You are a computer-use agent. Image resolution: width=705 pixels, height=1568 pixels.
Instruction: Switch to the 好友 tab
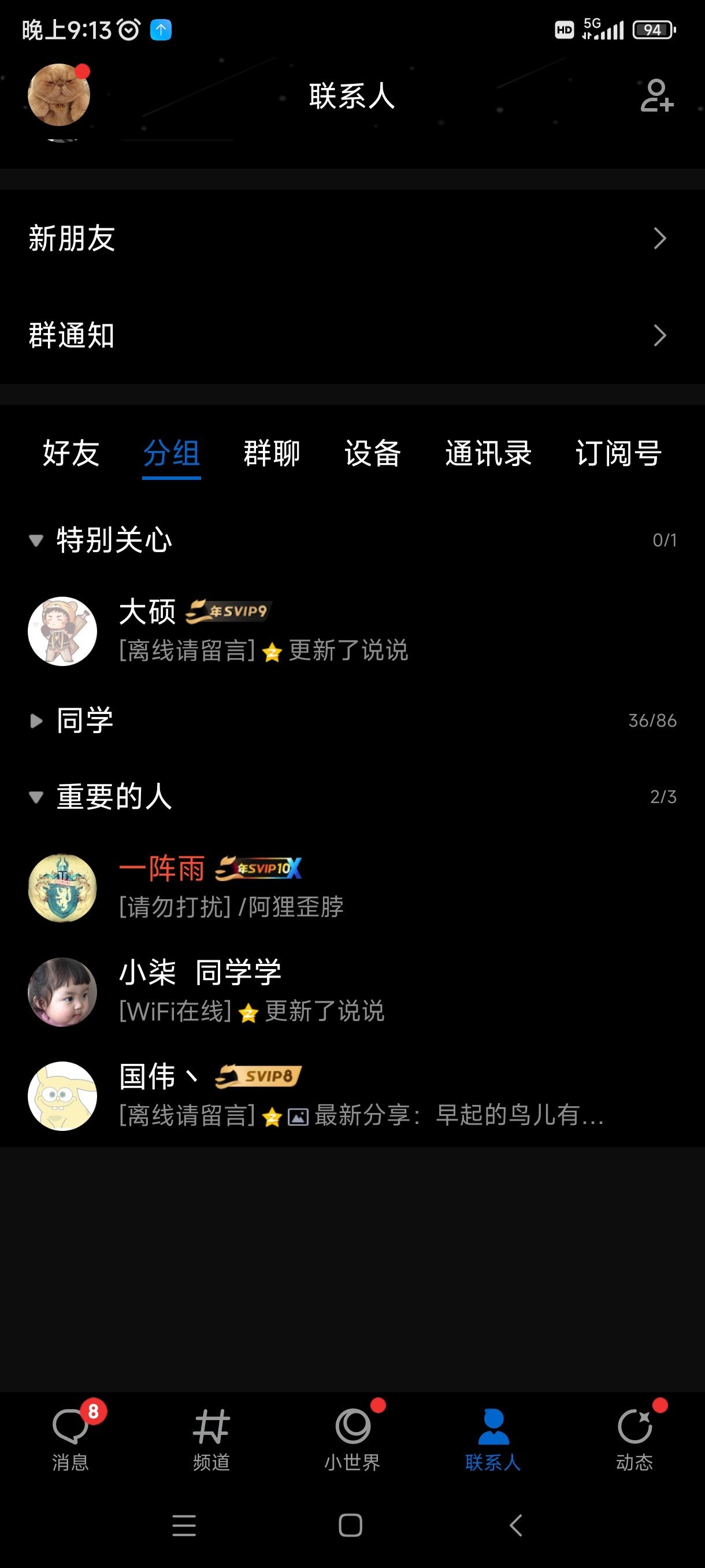coord(71,453)
